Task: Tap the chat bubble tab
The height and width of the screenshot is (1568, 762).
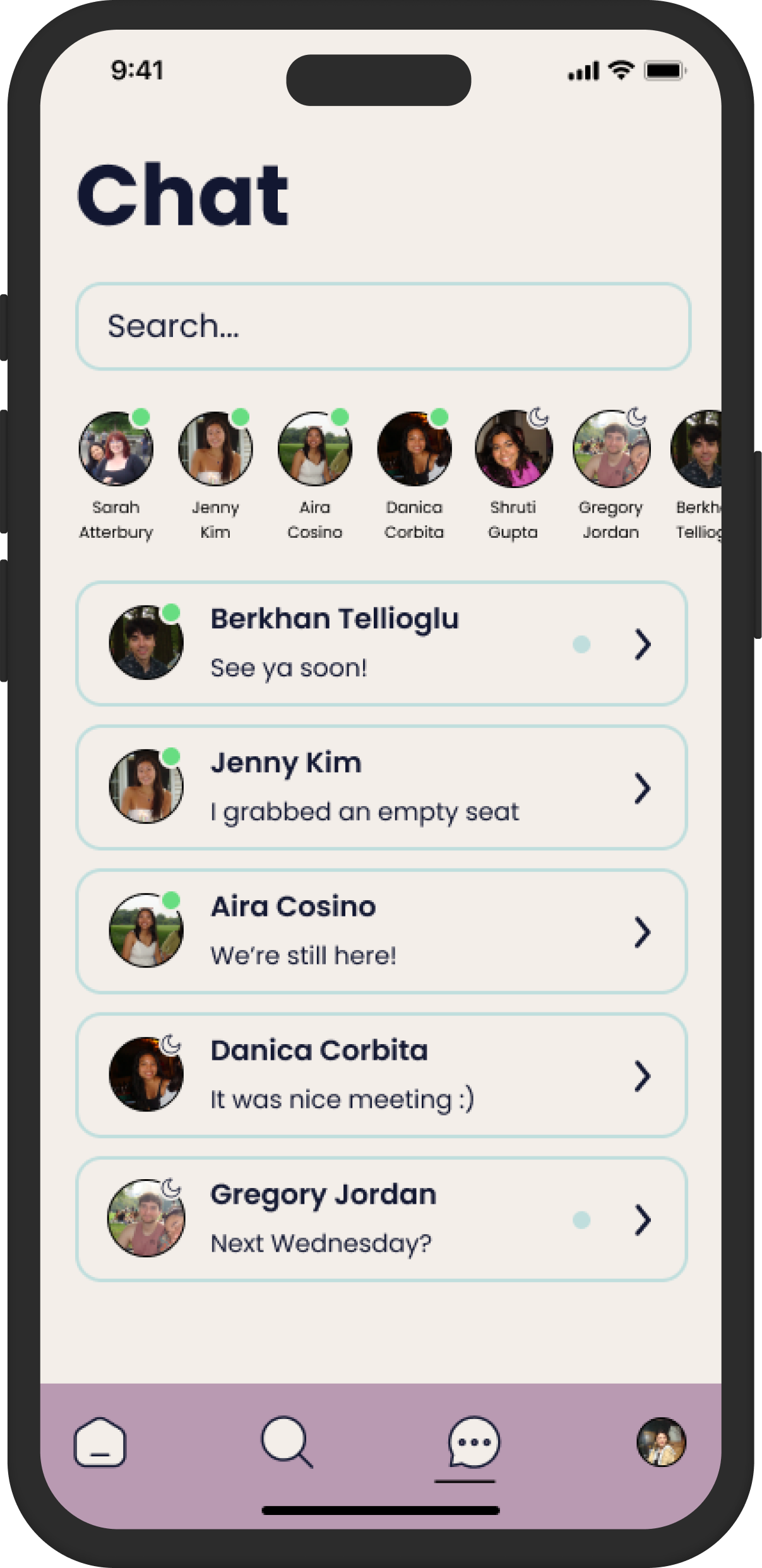Action: (473, 1442)
